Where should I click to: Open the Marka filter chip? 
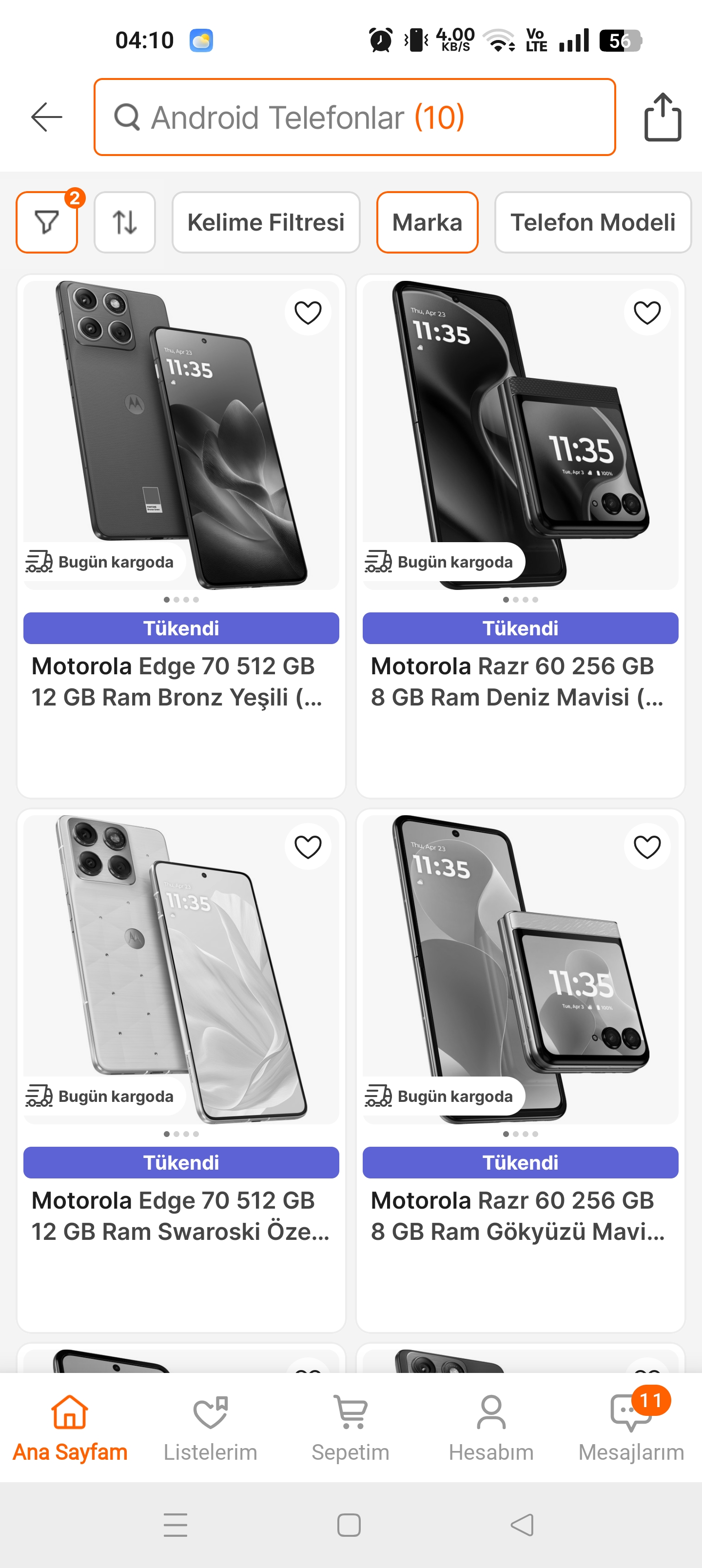tap(427, 222)
